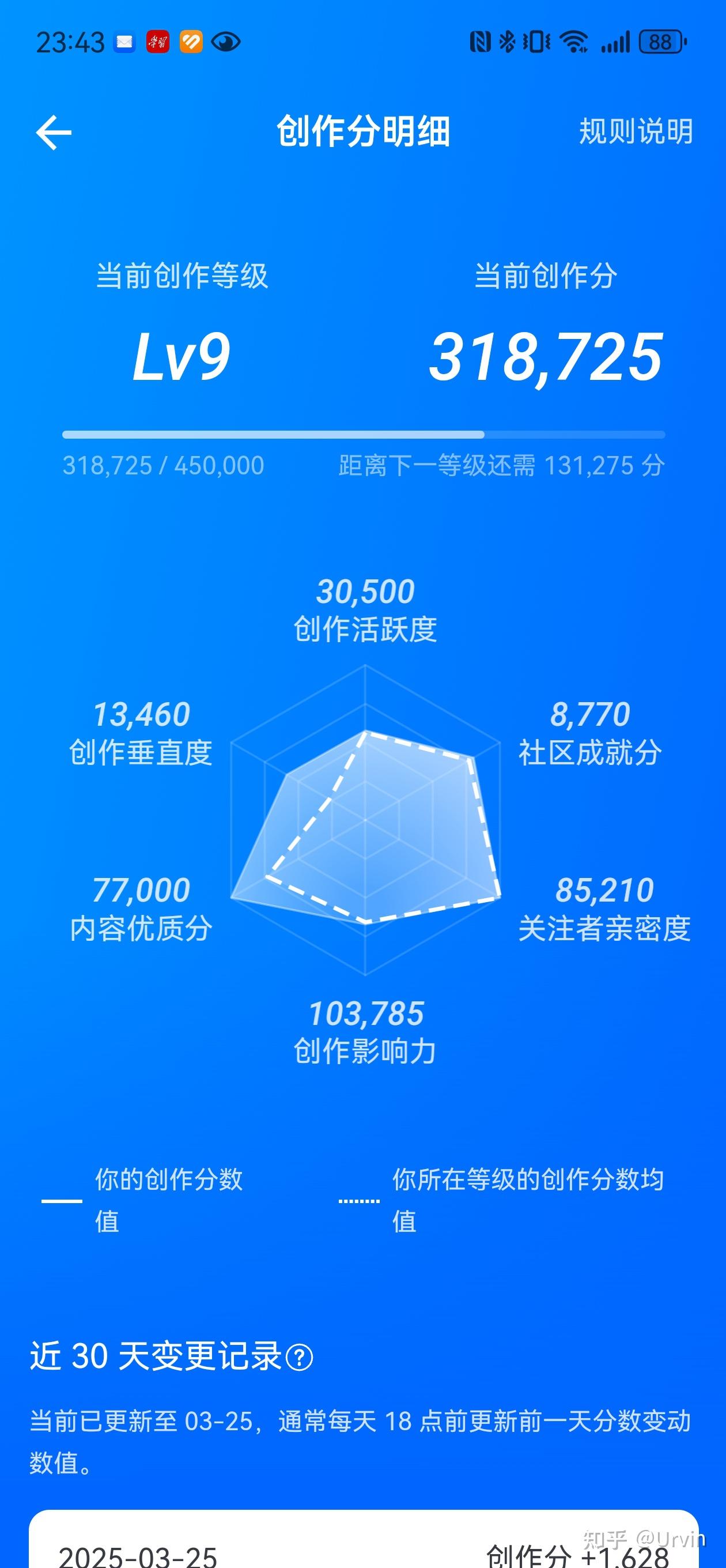Go back using the top-left arrow

[x=54, y=132]
